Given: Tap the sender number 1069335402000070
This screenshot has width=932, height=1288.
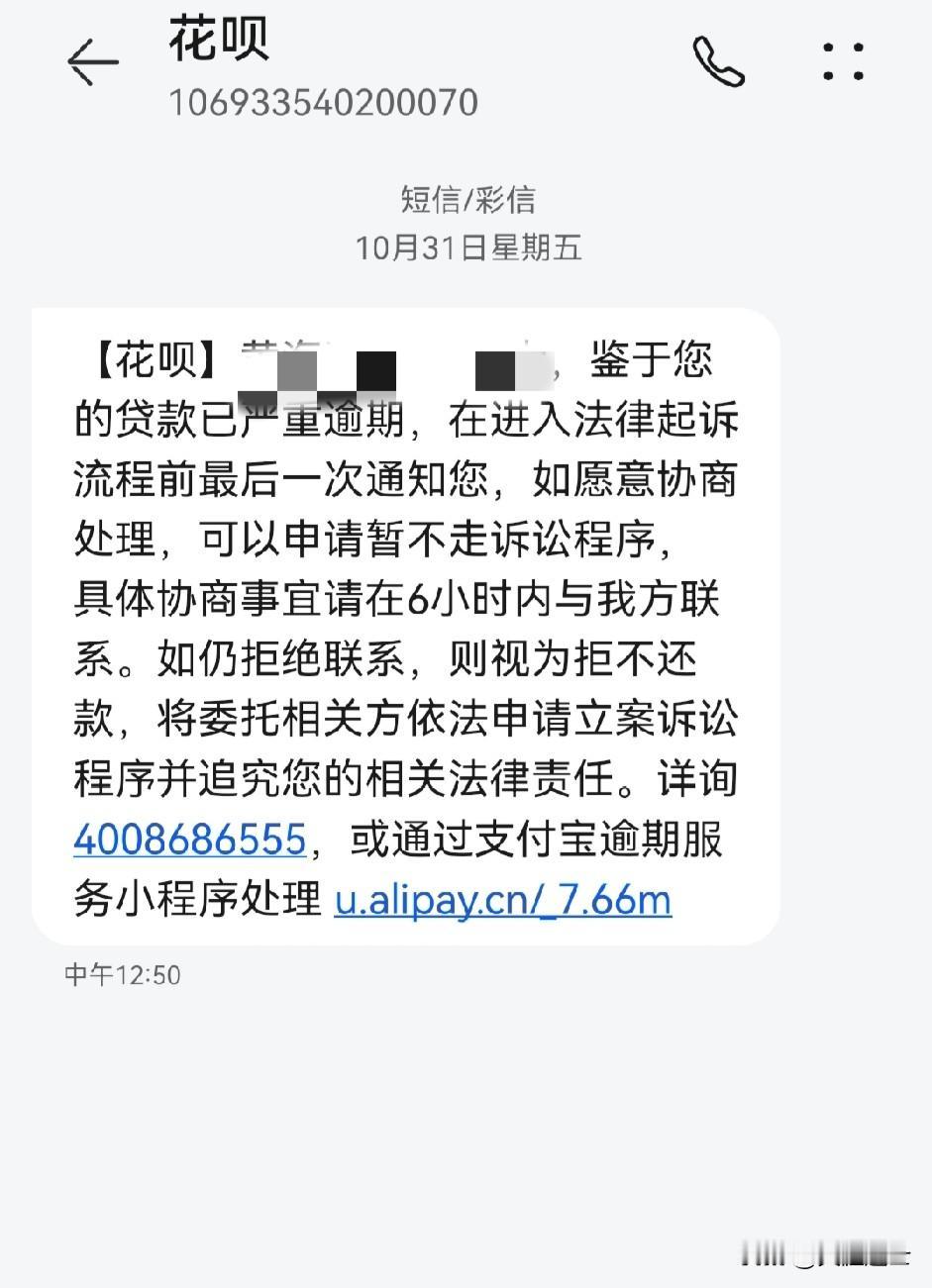Looking at the screenshot, I should pos(322,102).
